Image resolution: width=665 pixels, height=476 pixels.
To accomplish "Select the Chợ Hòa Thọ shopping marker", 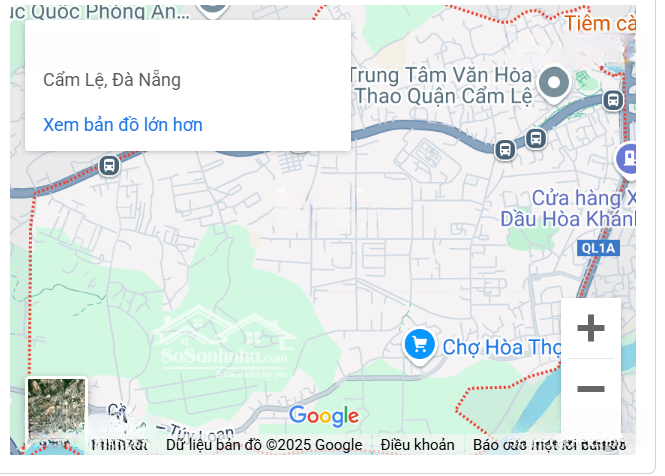I will [419, 346].
